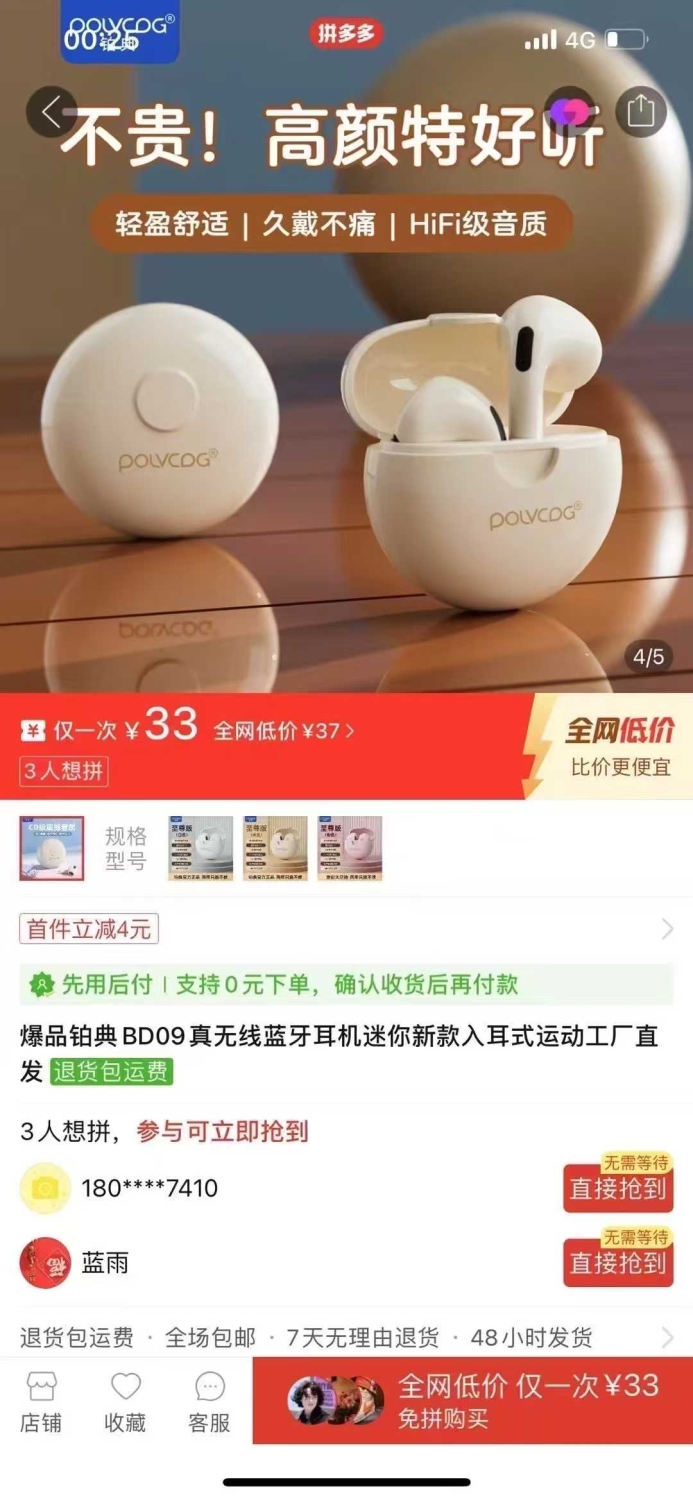Tap the heart icon beside the share button
The width and height of the screenshot is (693, 1500).
coord(570,111)
